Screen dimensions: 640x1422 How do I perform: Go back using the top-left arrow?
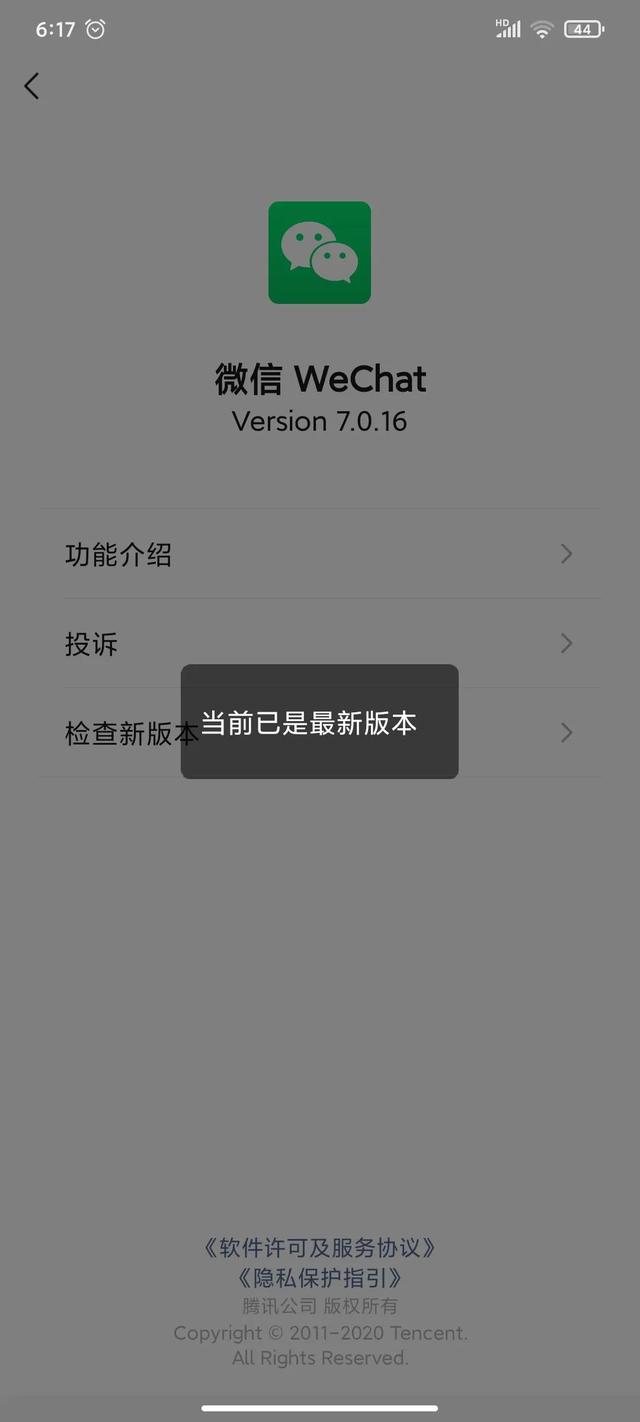click(x=32, y=86)
